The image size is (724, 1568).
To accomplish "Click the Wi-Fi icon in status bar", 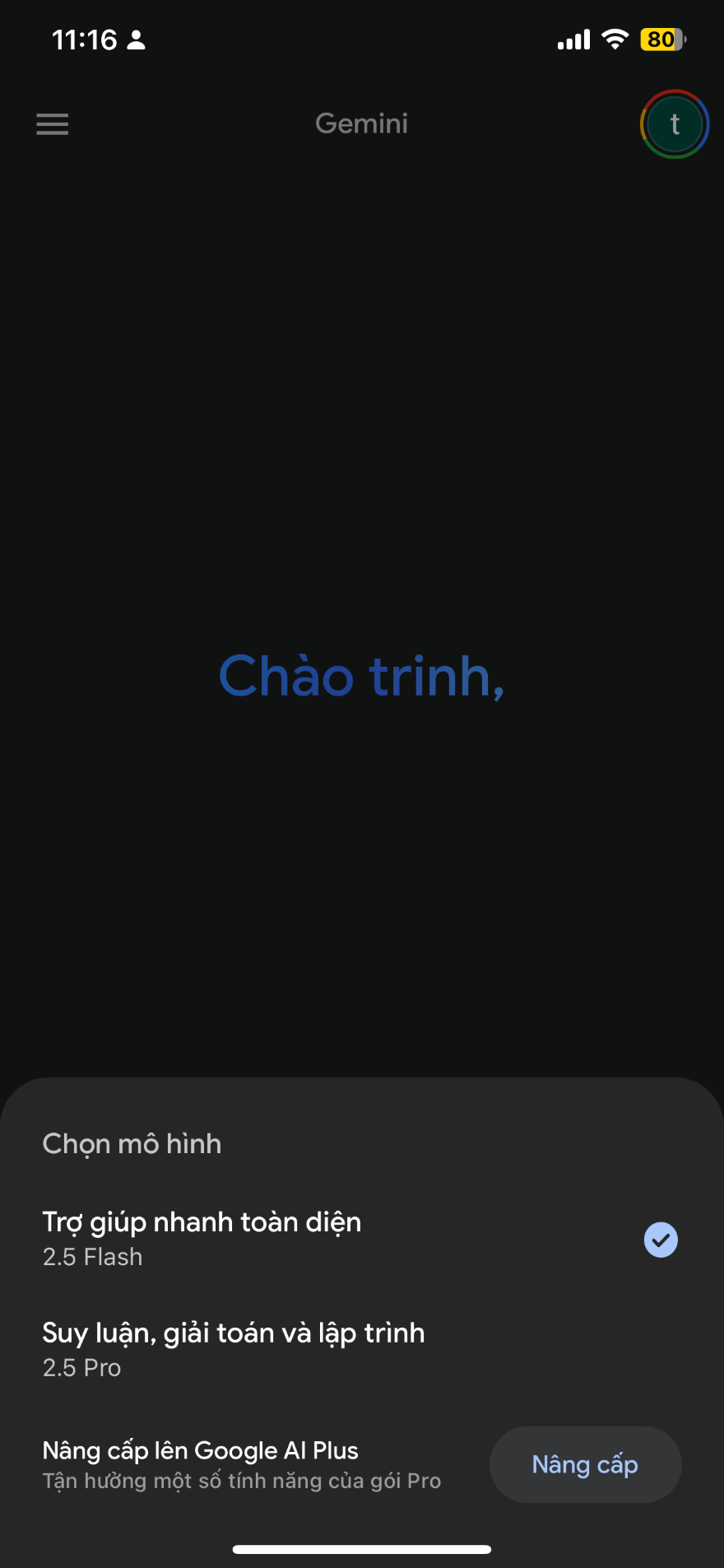I will coord(615,39).
